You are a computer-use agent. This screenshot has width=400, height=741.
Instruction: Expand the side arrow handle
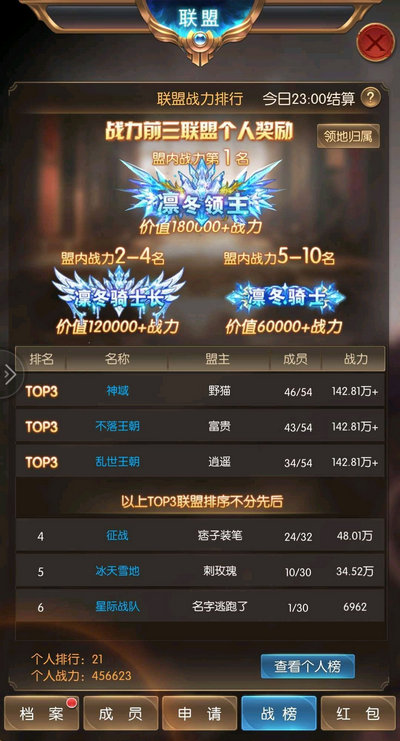pyautogui.click(x=9, y=374)
